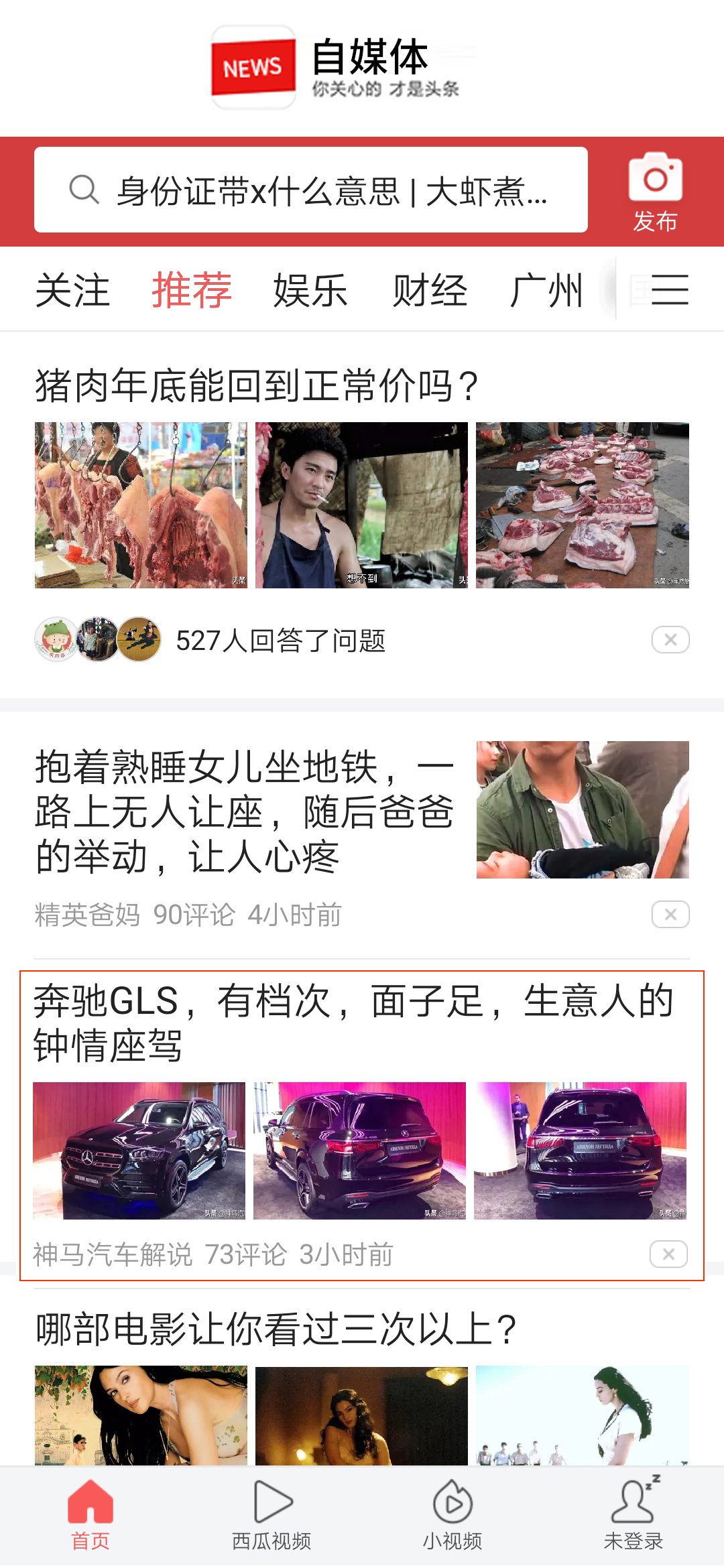The height and width of the screenshot is (1568, 724).
Task: Tap the 发布 camera button
Action: (655, 192)
